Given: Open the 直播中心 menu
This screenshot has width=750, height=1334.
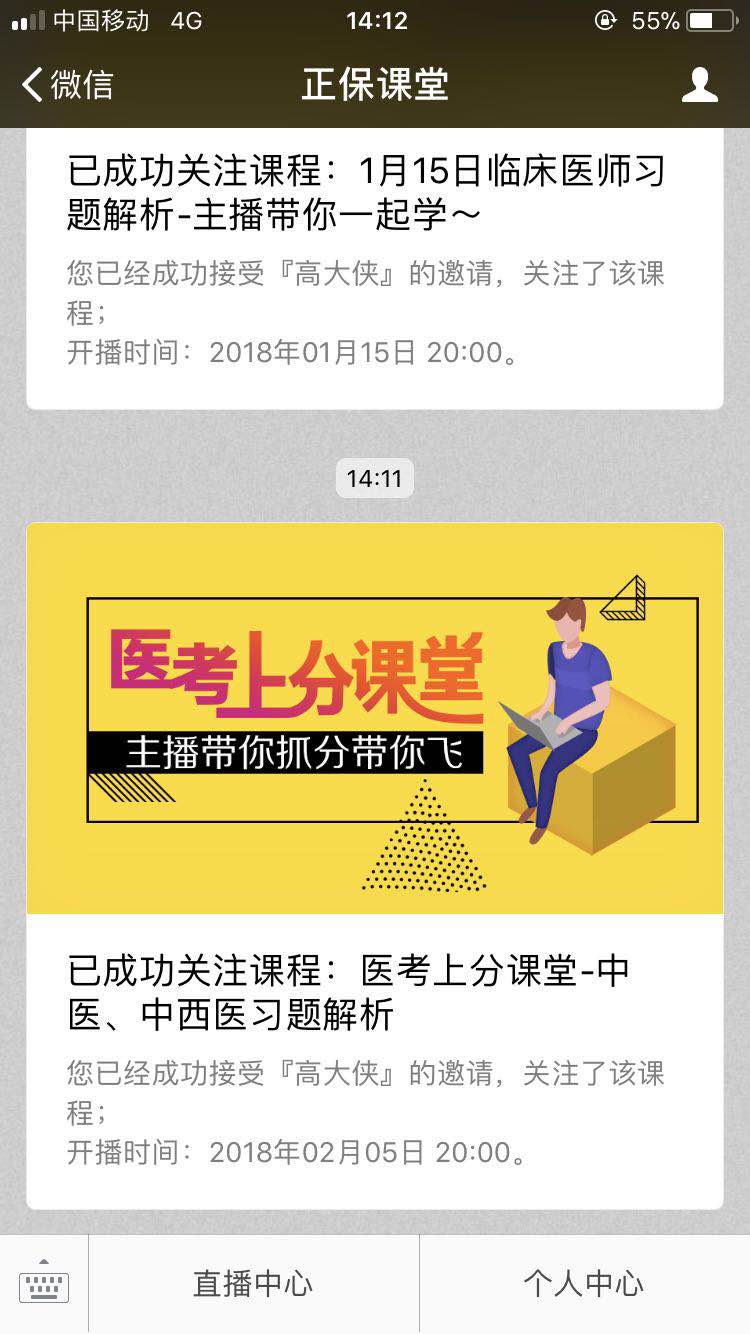Looking at the screenshot, I should [x=253, y=1285].
